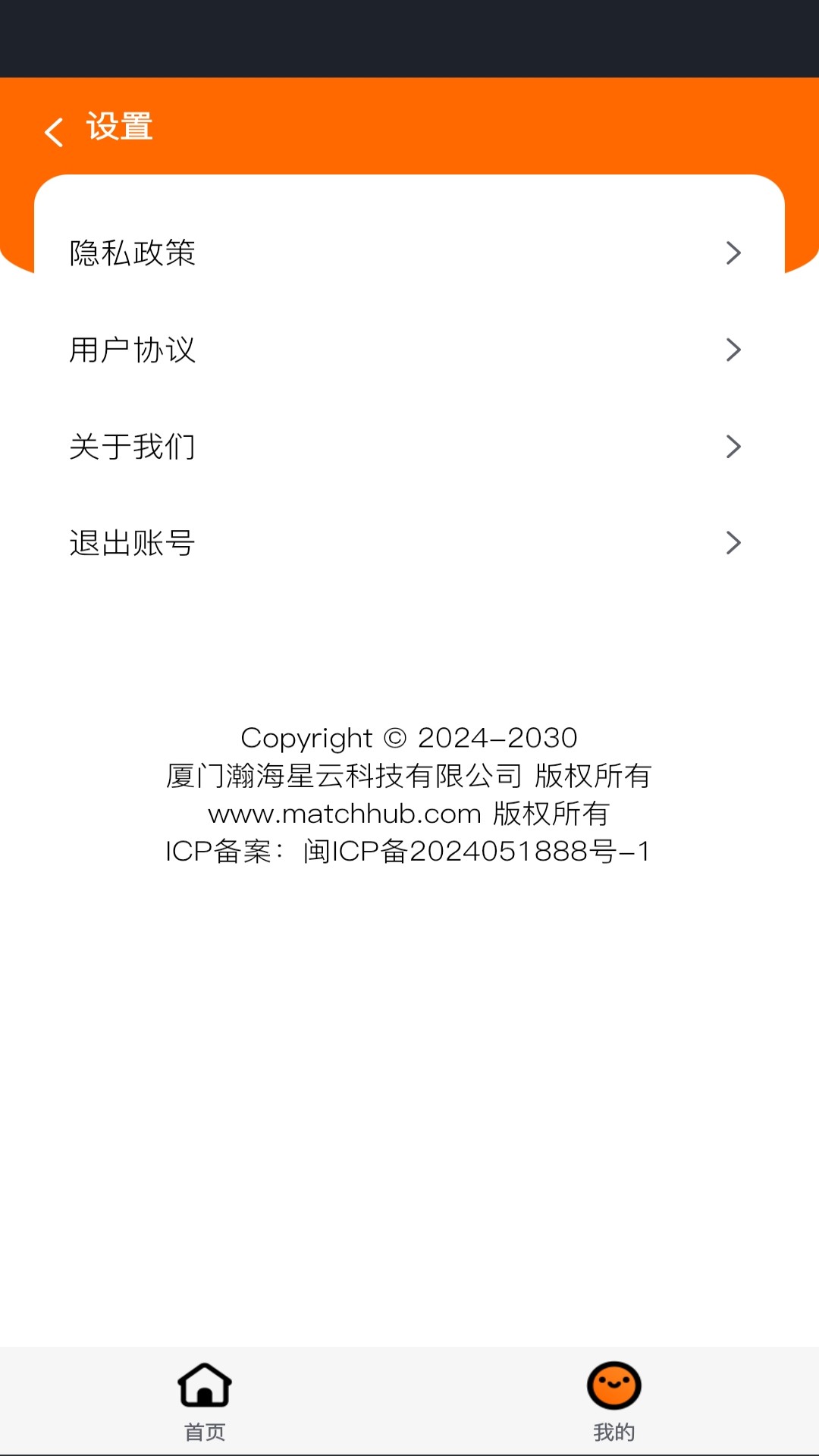Viewport: 819px width, 1456px height.
Task: Open the 用户协议 settings entry
Action: coord(131,350)
